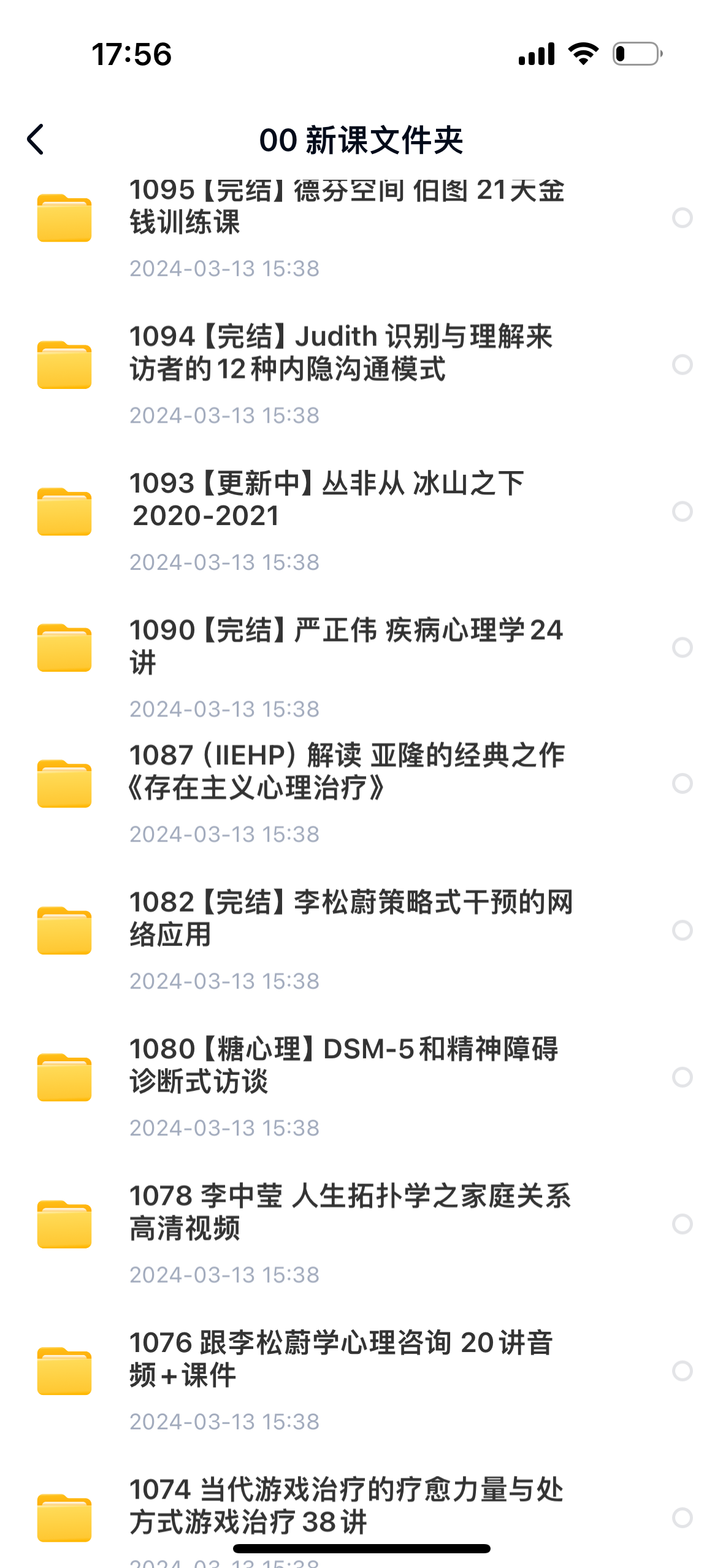The image size is (723, 1568).
Task: Check the circle beside folder 1087
Action: [x=682, y=783]
